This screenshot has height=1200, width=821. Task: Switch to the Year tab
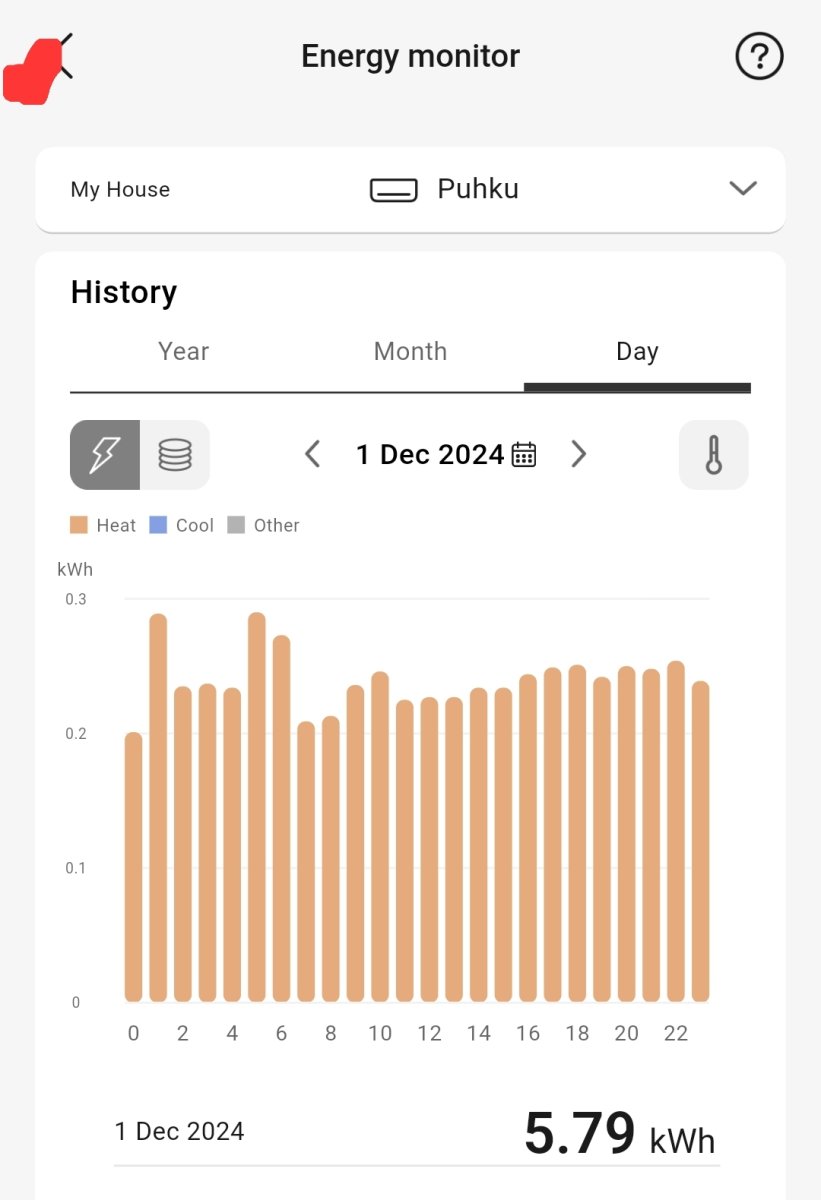tap(183, 352)
